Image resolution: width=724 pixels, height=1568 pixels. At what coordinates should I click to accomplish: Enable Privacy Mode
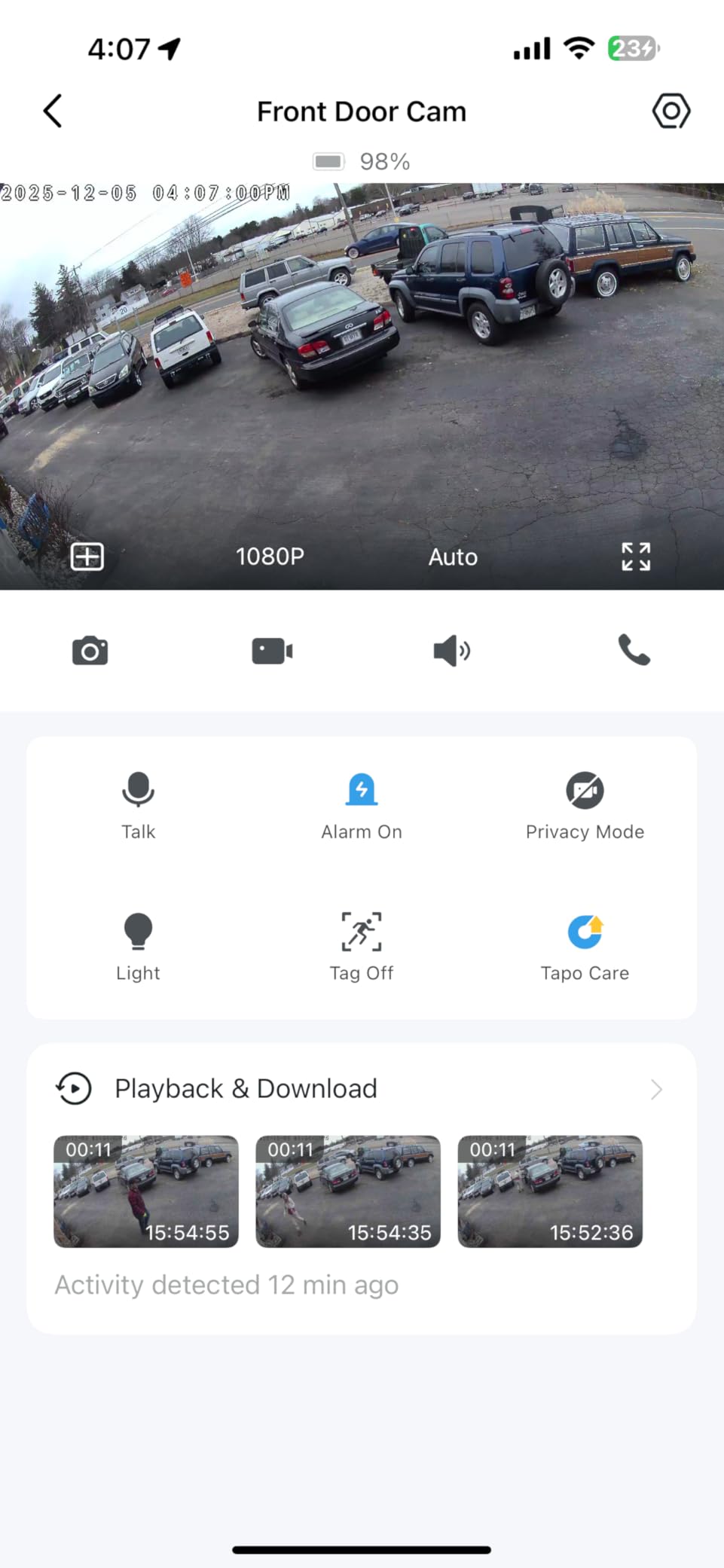(585, 805)
